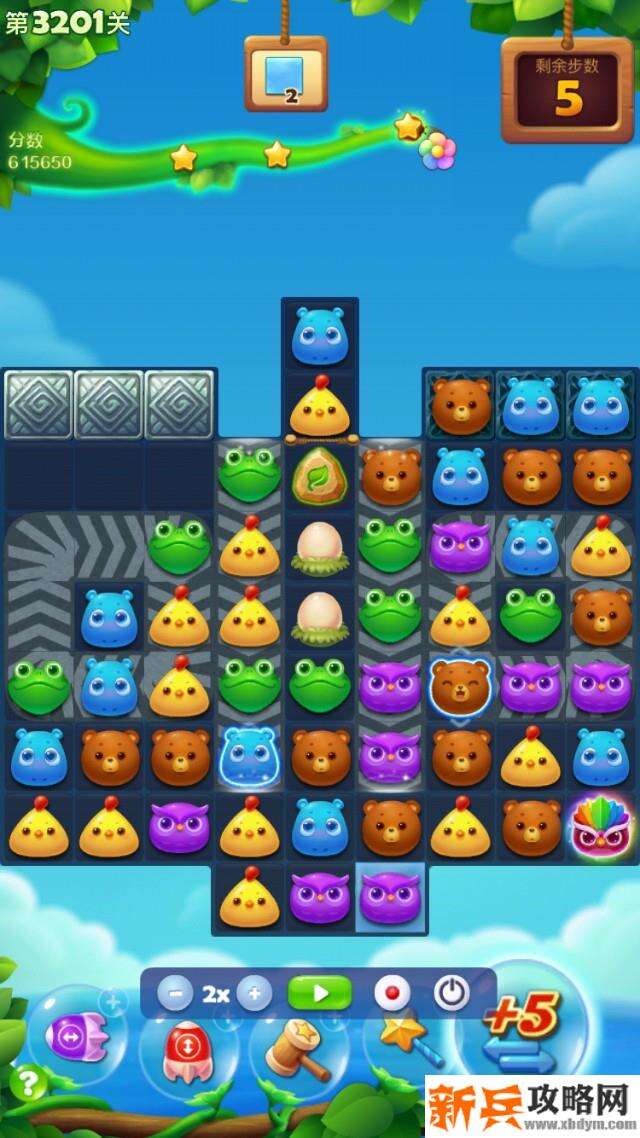Start recording with the red dot button

tap(392, 994)
